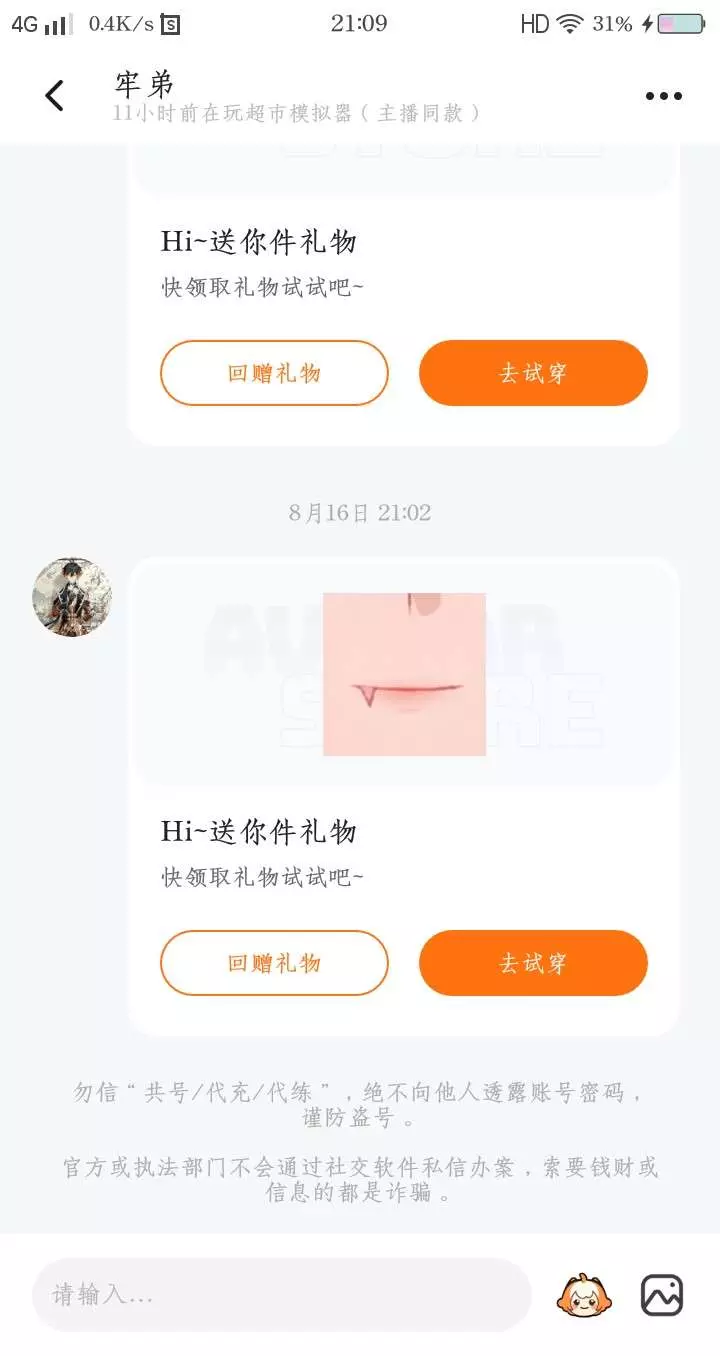Tap 回赠礼物 on the earlier gift card

coord(274,373)
